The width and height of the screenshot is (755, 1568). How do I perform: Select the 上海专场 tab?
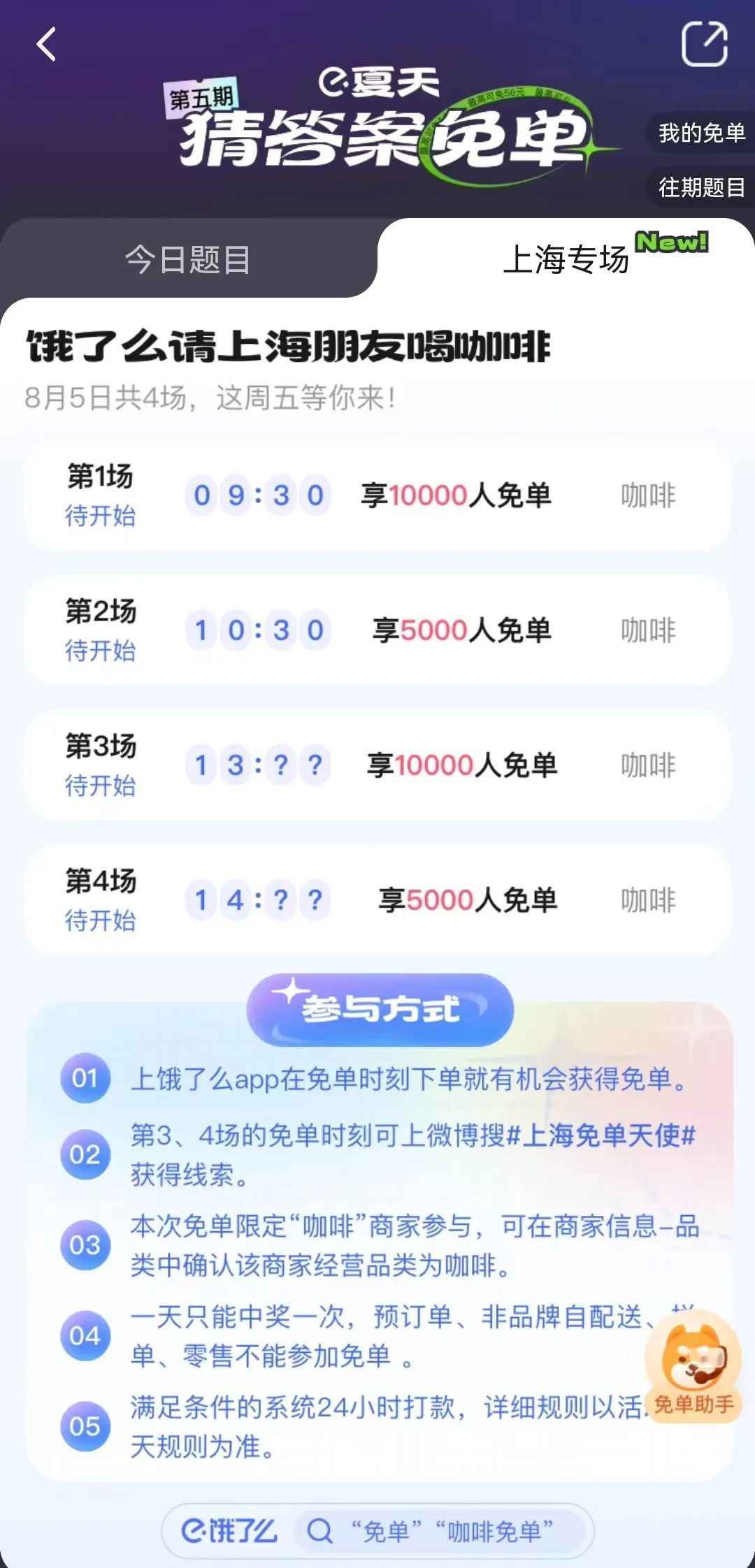click(566, 260)
